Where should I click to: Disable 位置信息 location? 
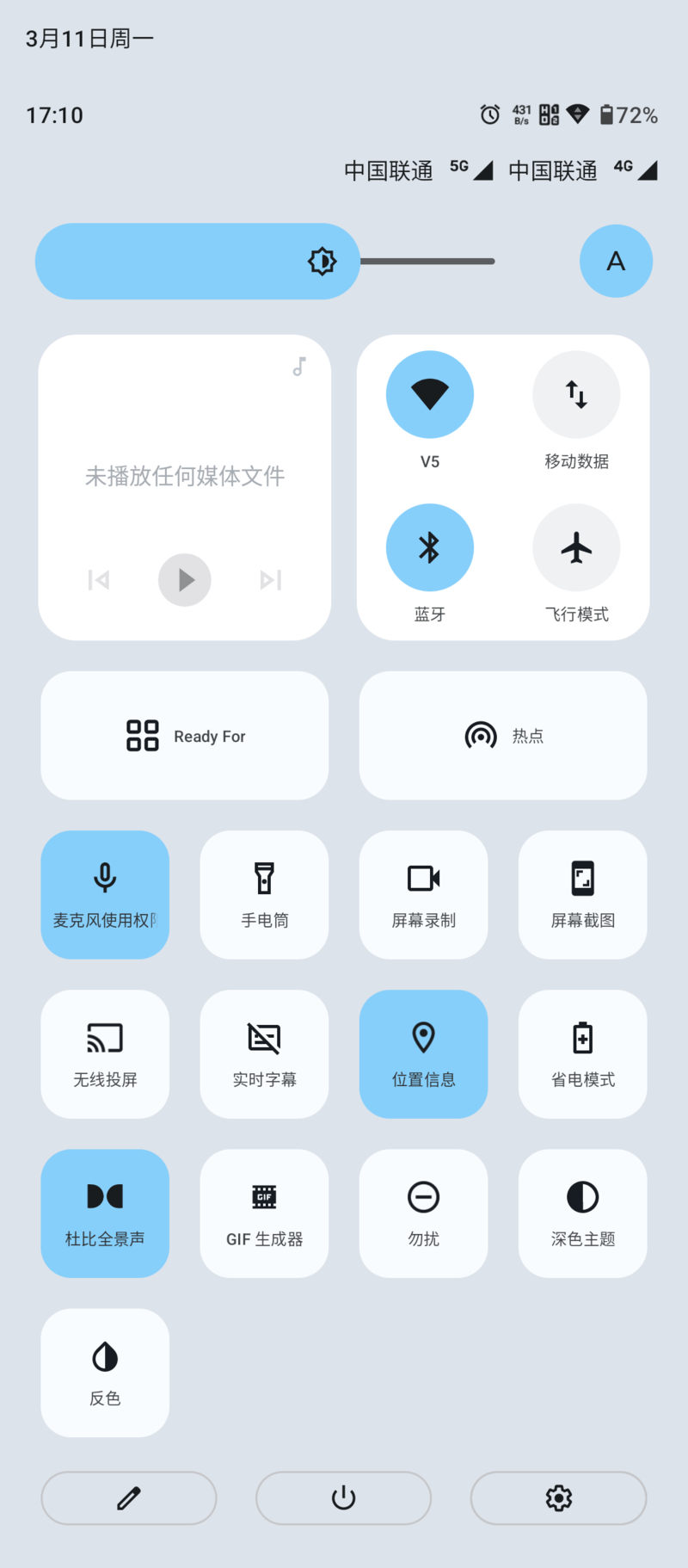point(423,1053)
